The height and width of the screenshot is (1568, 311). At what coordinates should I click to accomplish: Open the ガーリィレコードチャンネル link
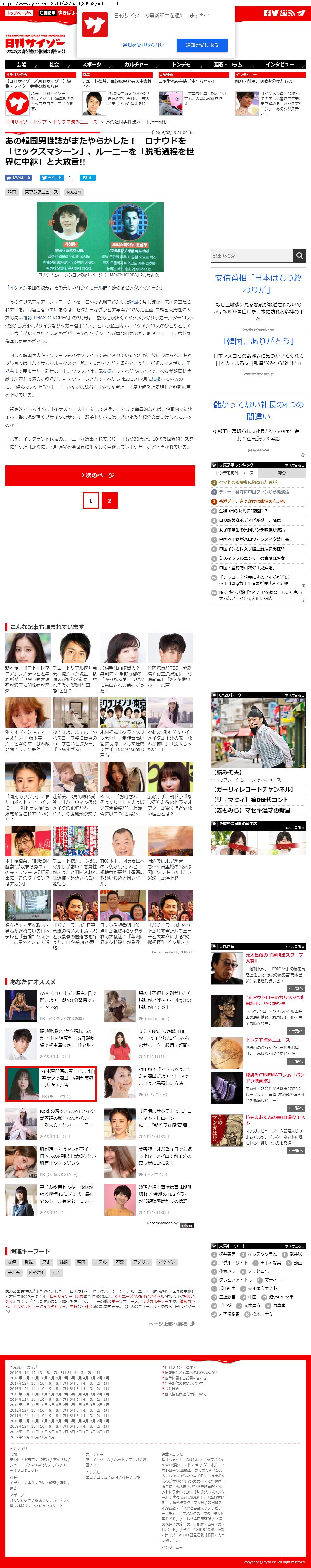252,789
